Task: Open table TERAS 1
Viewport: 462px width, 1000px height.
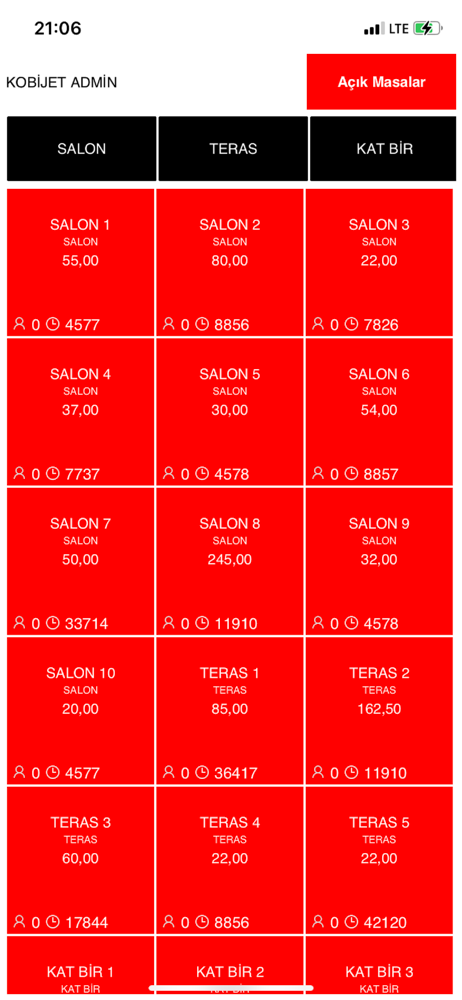Action: pyautogui.click(x=230, y=710)
